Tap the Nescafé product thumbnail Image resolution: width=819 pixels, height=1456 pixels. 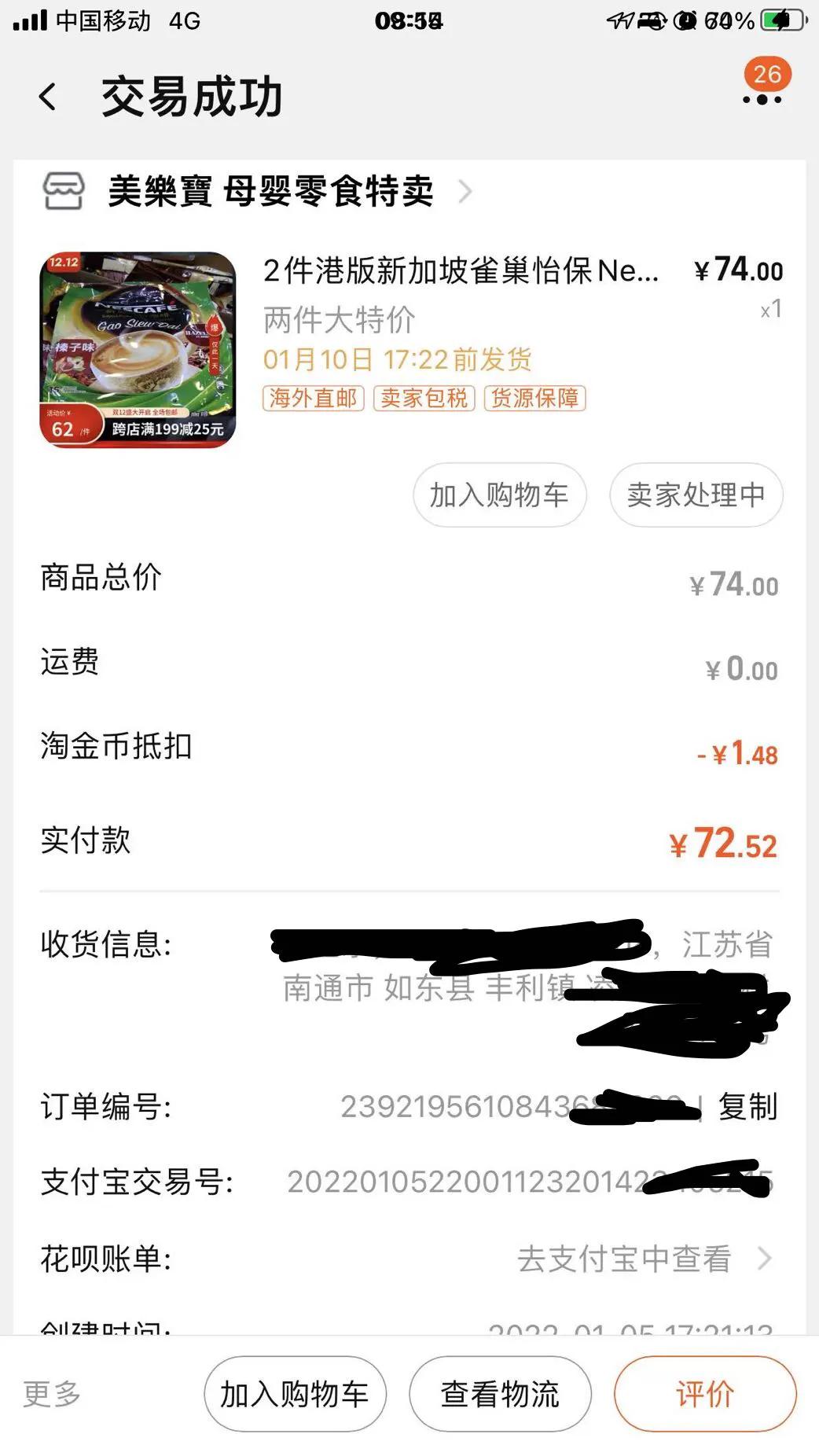click(138, 350)
